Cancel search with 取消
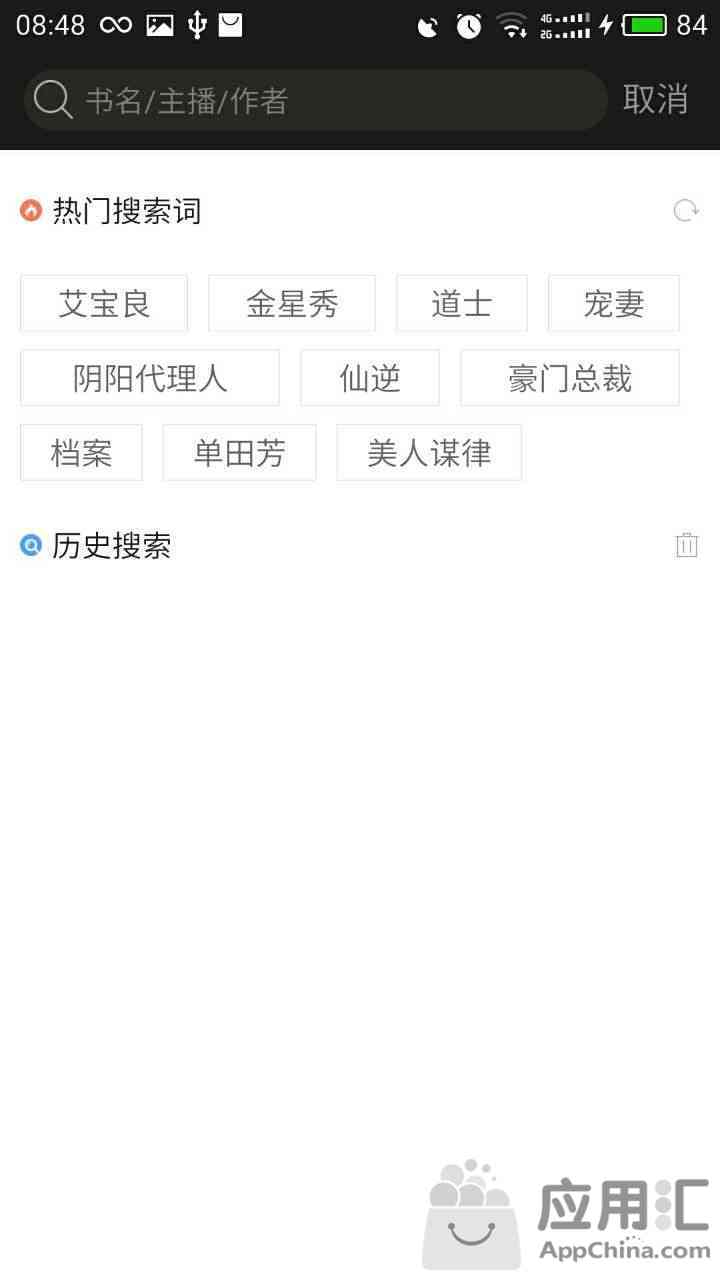 (x=656, y=99)
